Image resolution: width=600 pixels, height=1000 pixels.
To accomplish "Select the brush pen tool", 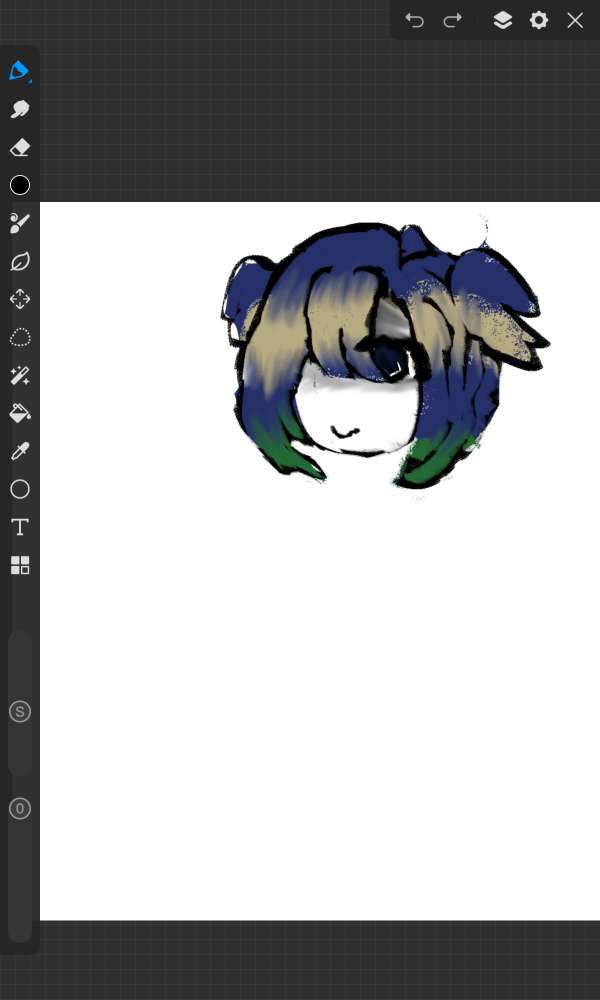I will coord(19,71).
